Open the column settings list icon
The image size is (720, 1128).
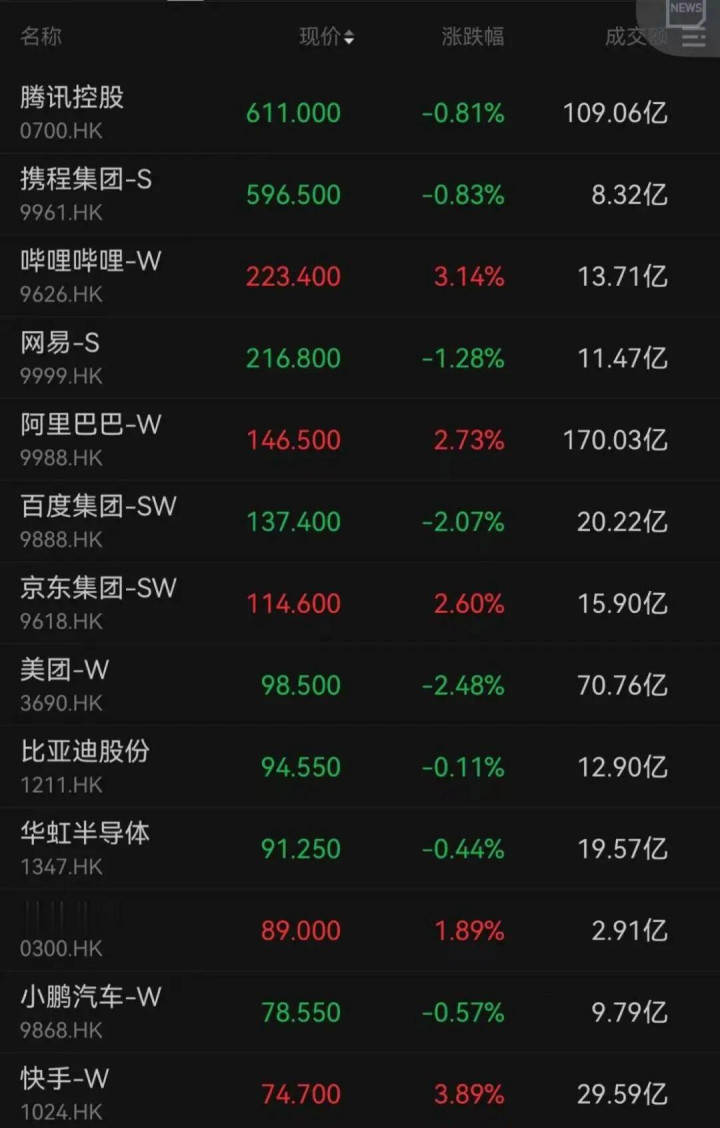693,38
